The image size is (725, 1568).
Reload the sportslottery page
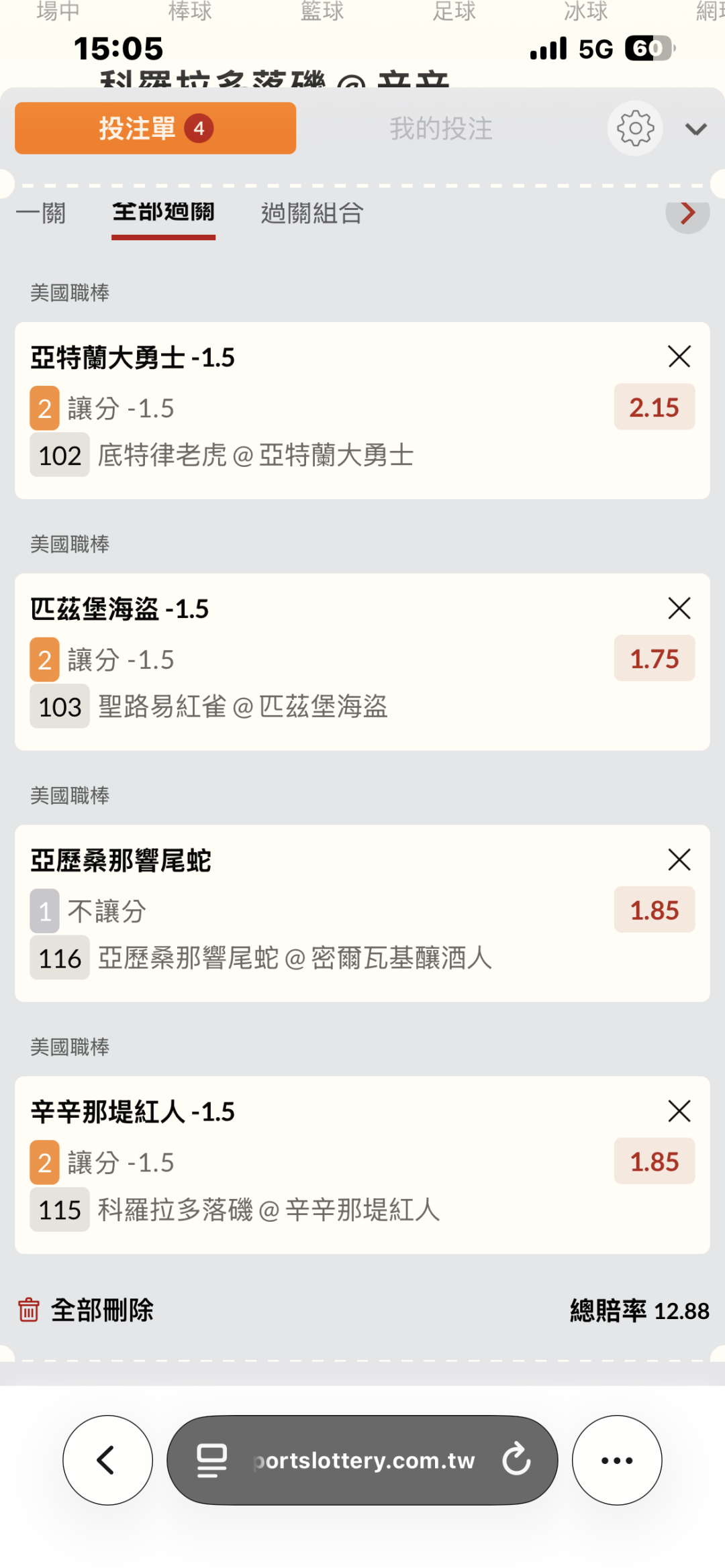pos(516,1460)
